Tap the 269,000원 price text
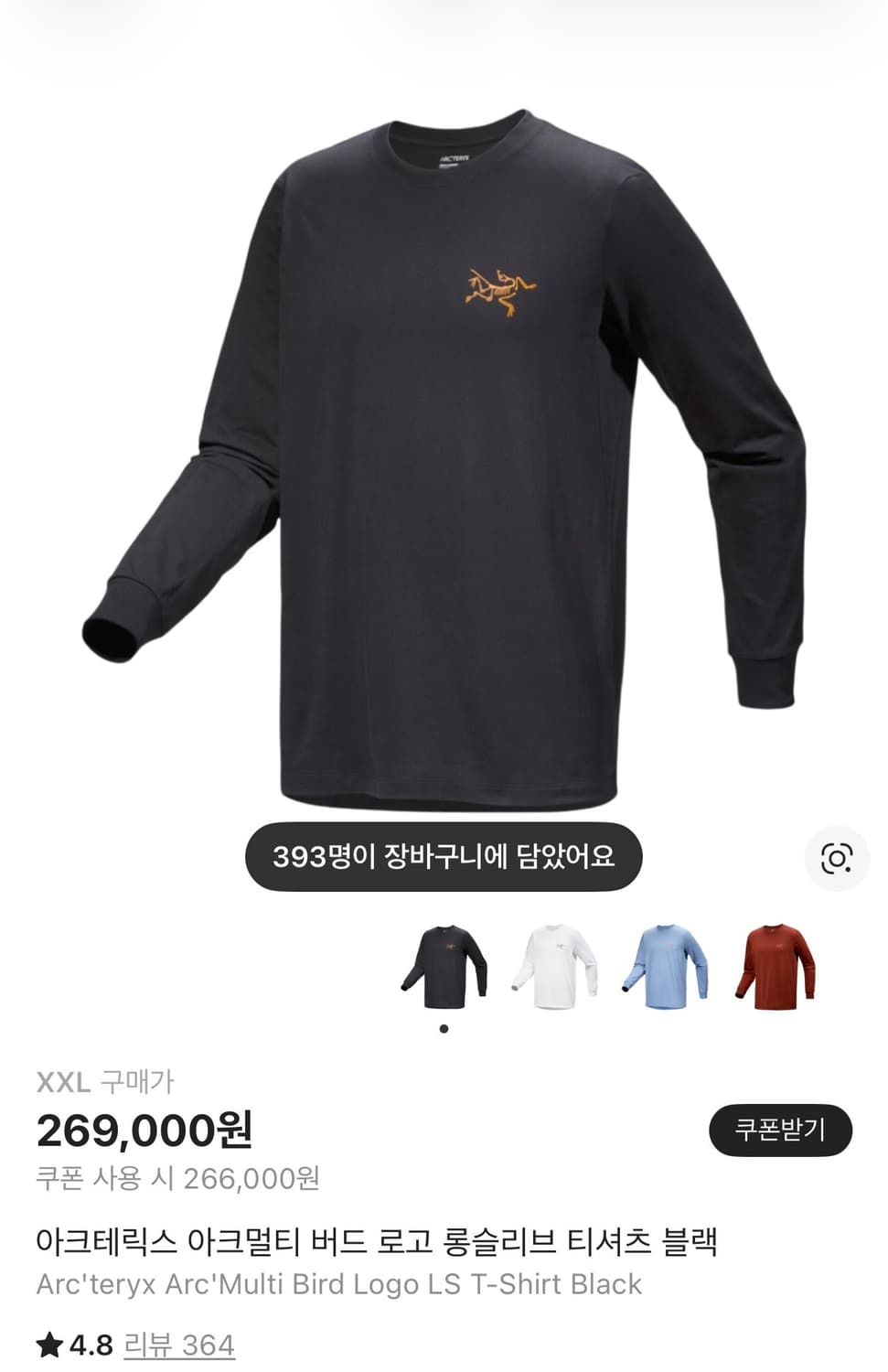Image resolution: width=888 pixels, height=1372 pixels. point(144,1132)
